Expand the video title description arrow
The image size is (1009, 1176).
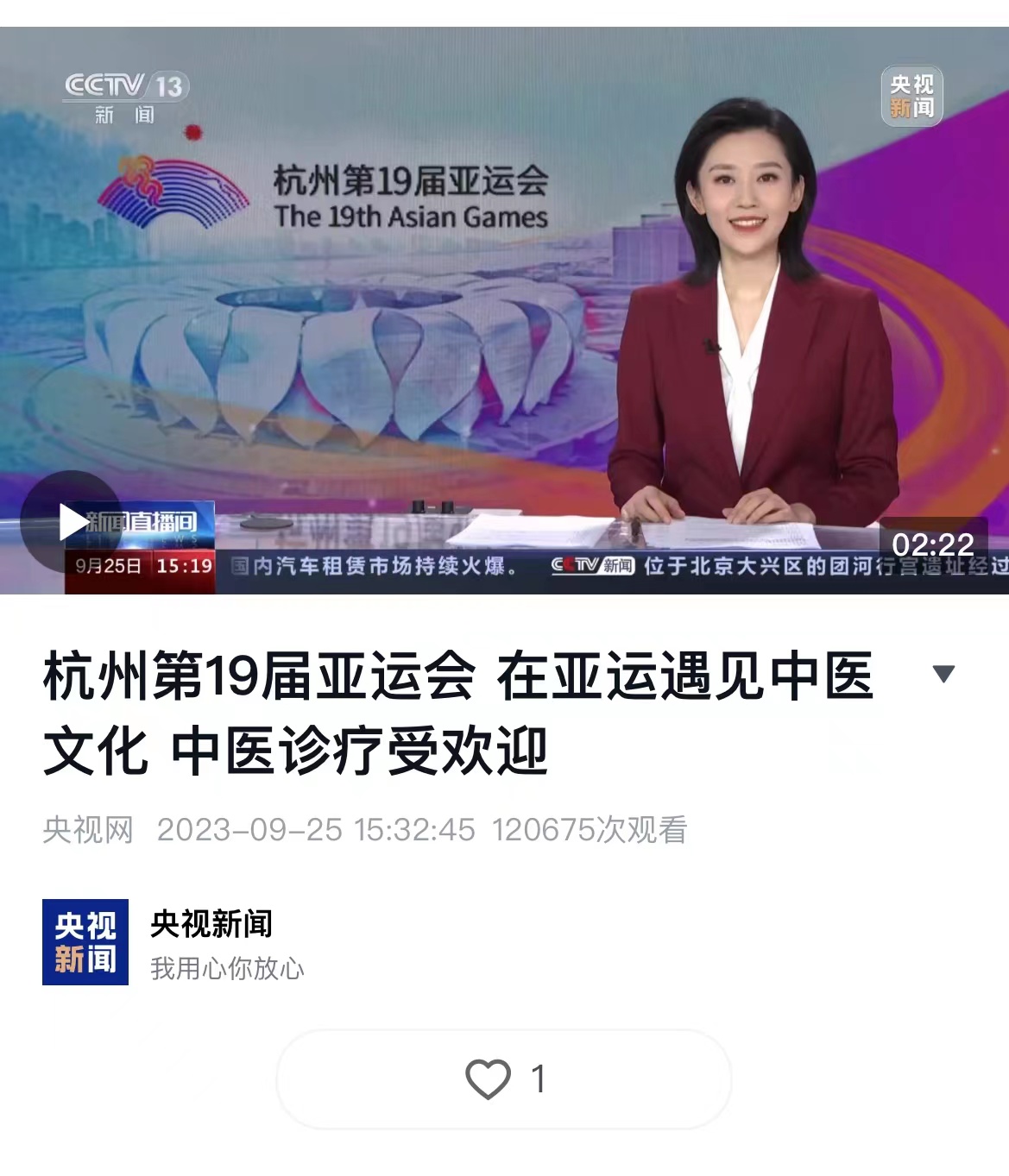click(943, 674)
